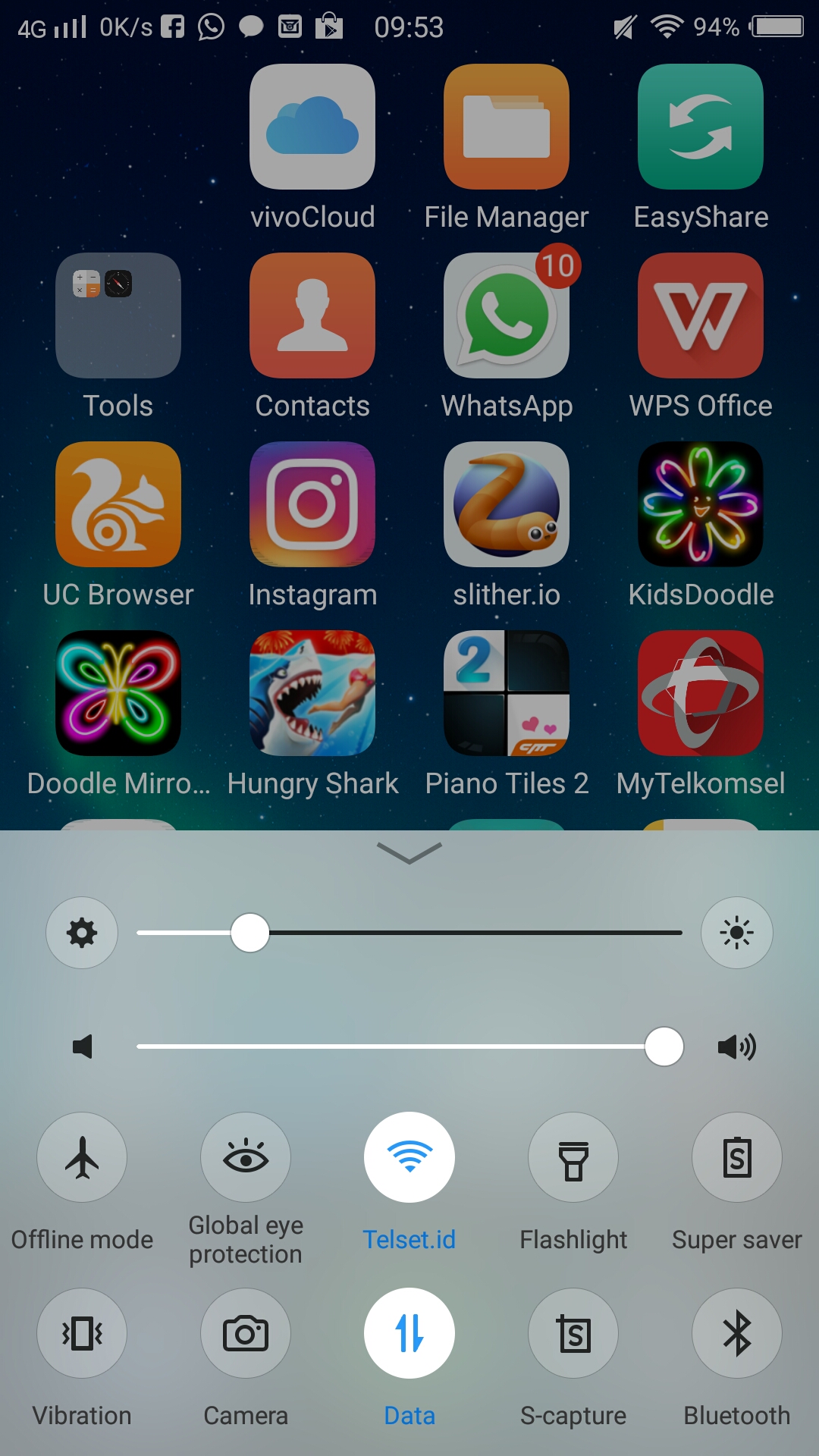This screenshot has height=1456, width=819.
Task: Activate Super saver mode
Action: [x=737, y=1157]
